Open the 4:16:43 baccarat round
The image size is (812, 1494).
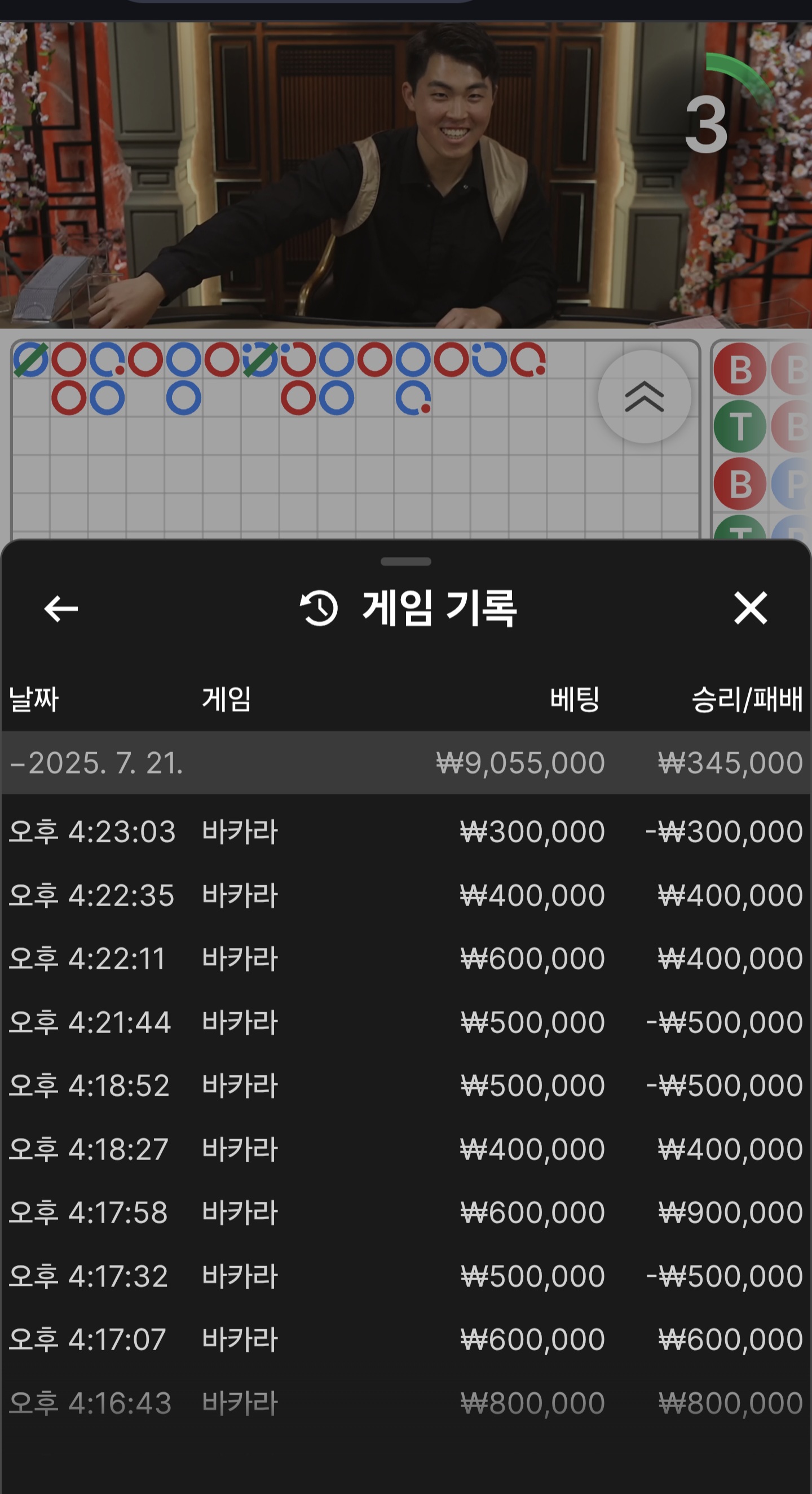[x=405, y=1403]
